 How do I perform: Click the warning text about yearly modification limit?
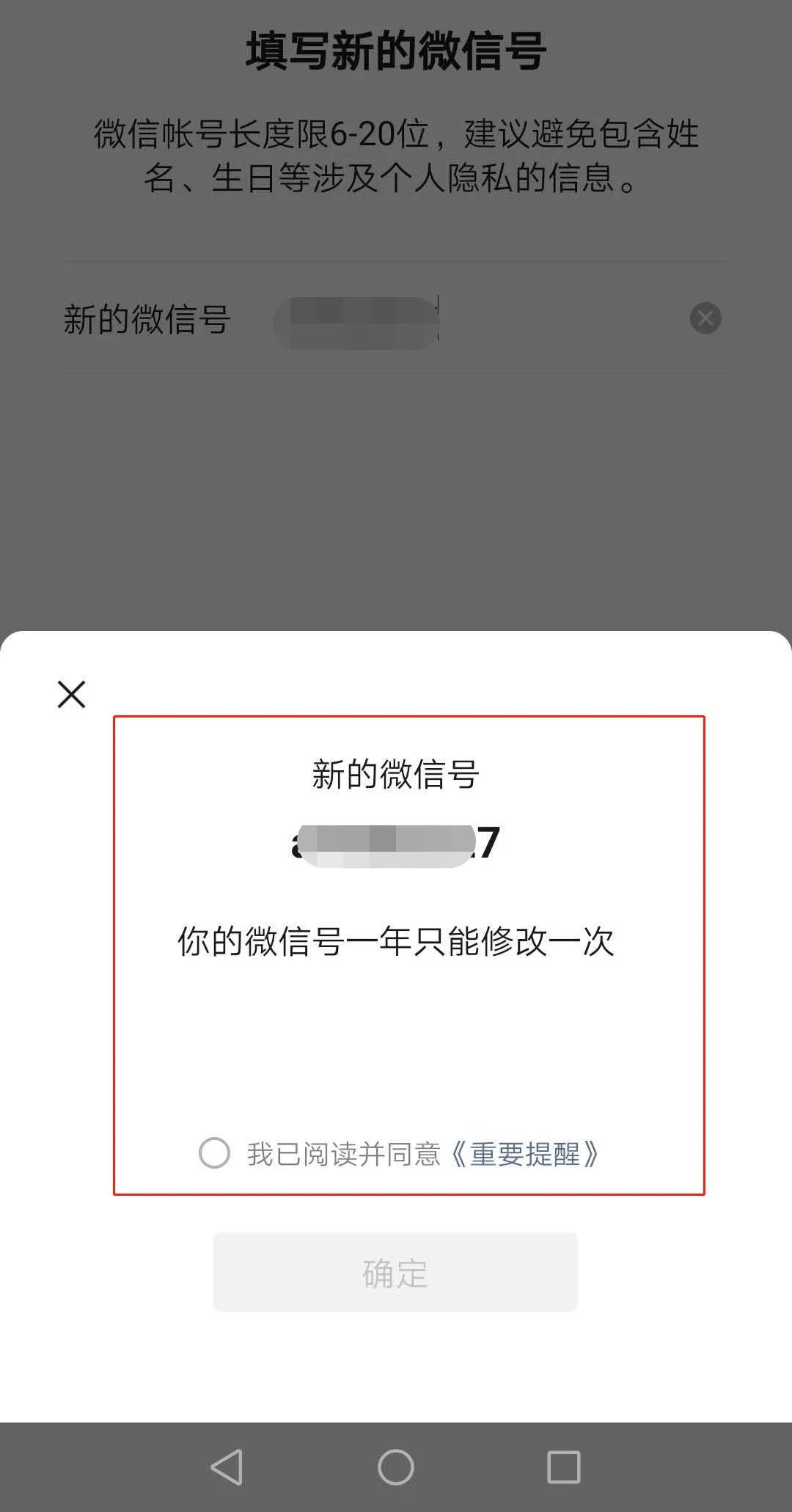(396, 943)
